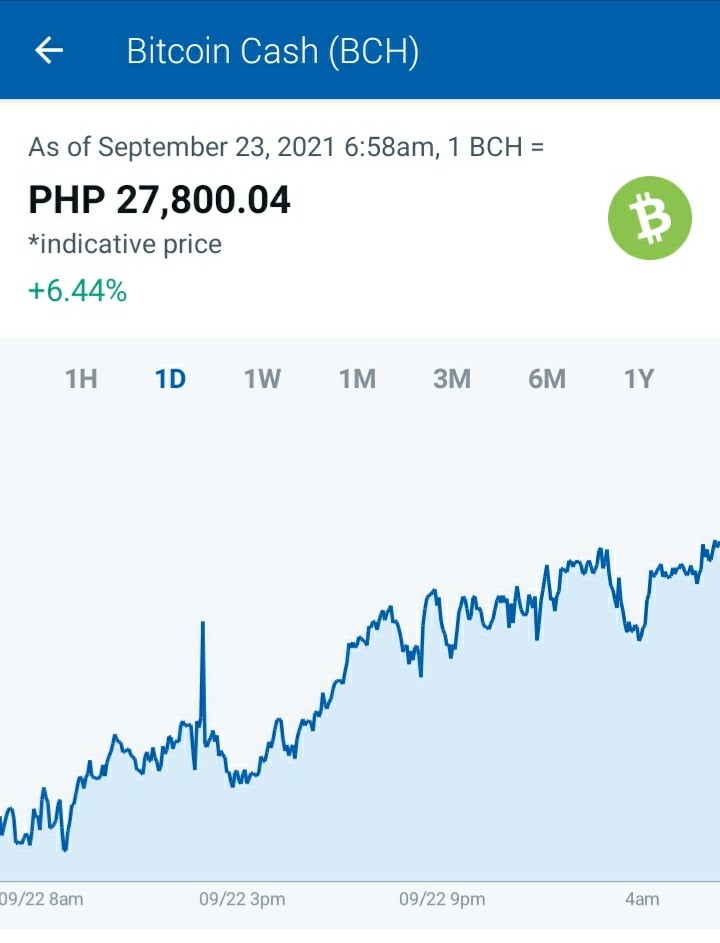
Task: Switch chart to 1H range
Action: tap(81, 379)
